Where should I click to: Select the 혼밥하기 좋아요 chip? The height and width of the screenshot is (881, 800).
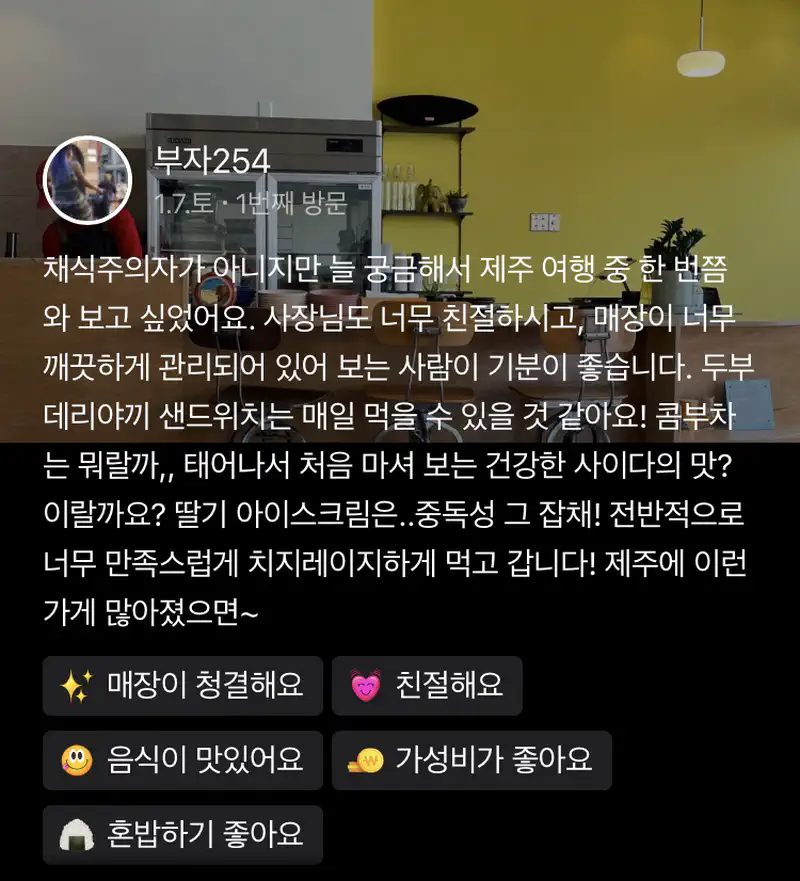(182, 834)
